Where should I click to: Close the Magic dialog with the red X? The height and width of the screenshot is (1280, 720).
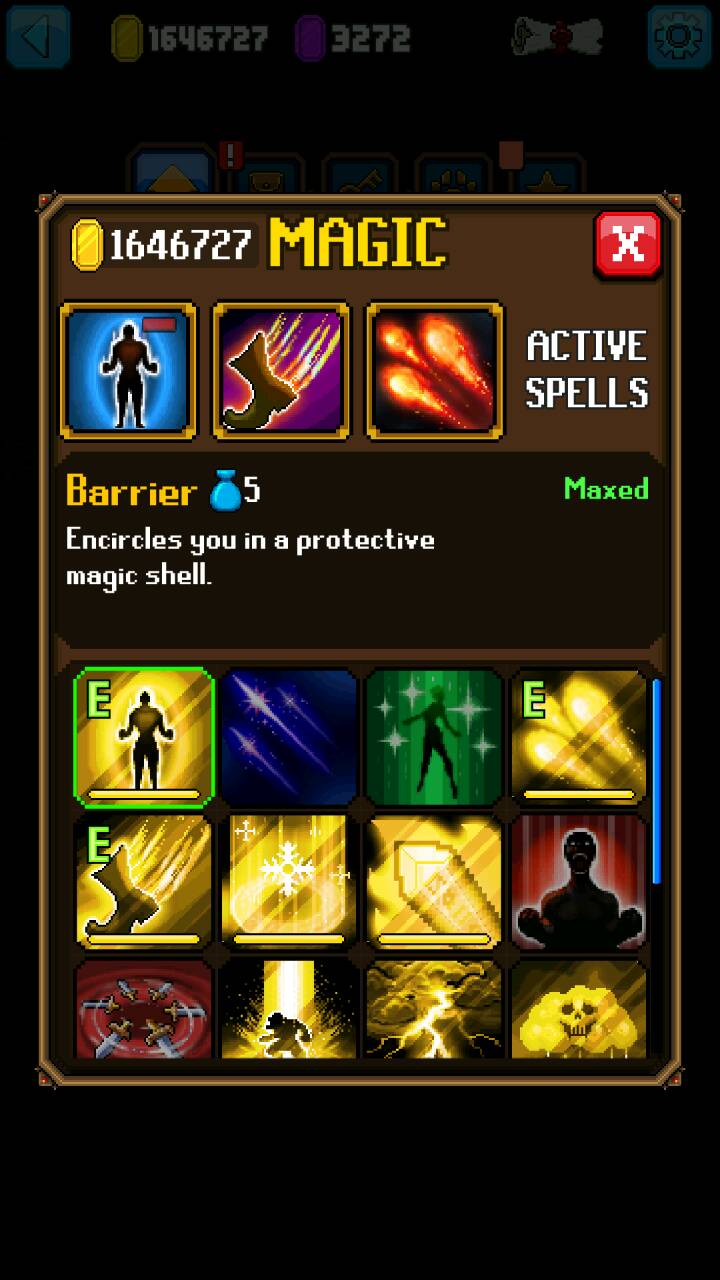[x=627, y=244]
